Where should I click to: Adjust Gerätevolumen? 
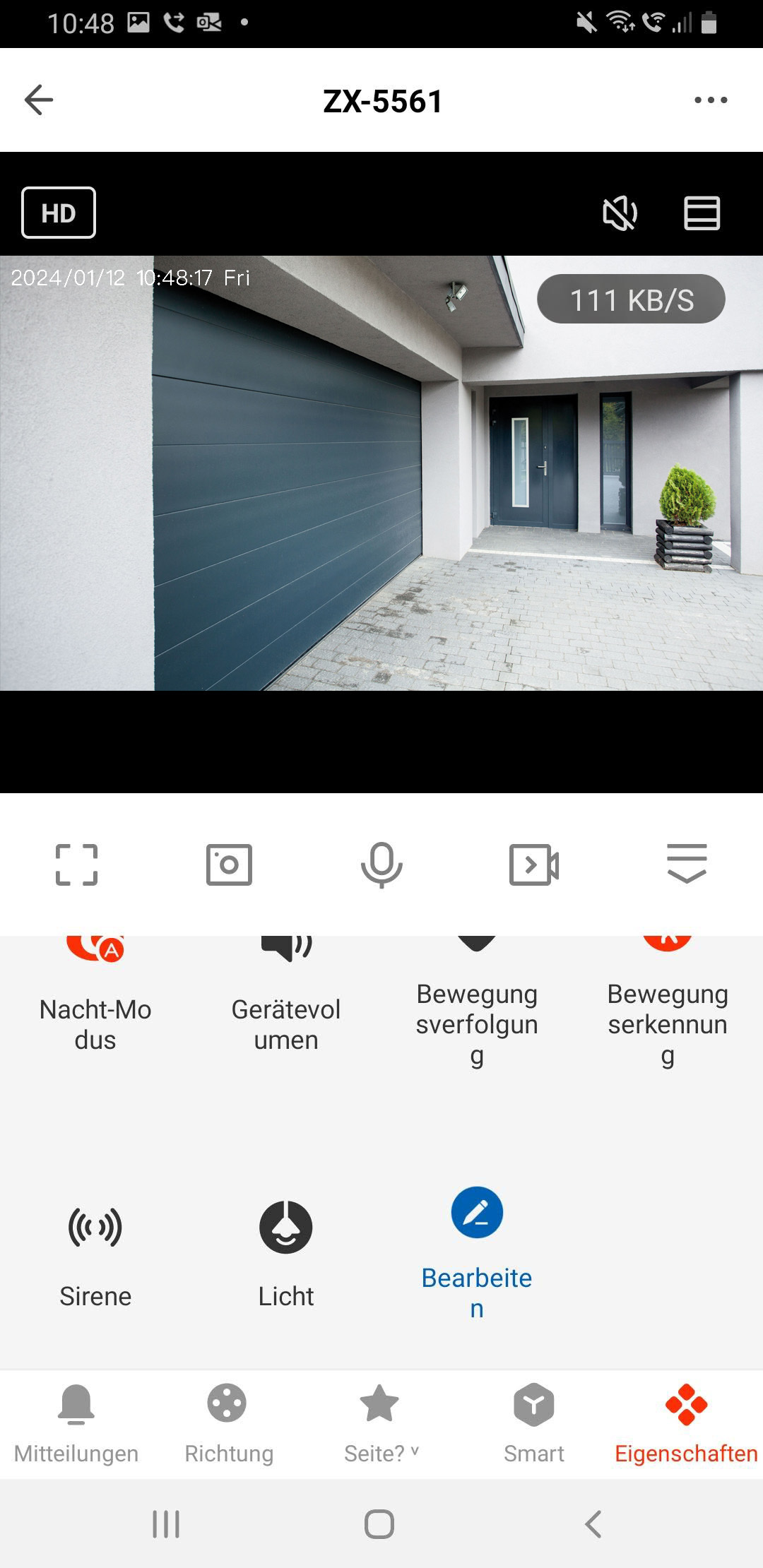click(286, 1010)
